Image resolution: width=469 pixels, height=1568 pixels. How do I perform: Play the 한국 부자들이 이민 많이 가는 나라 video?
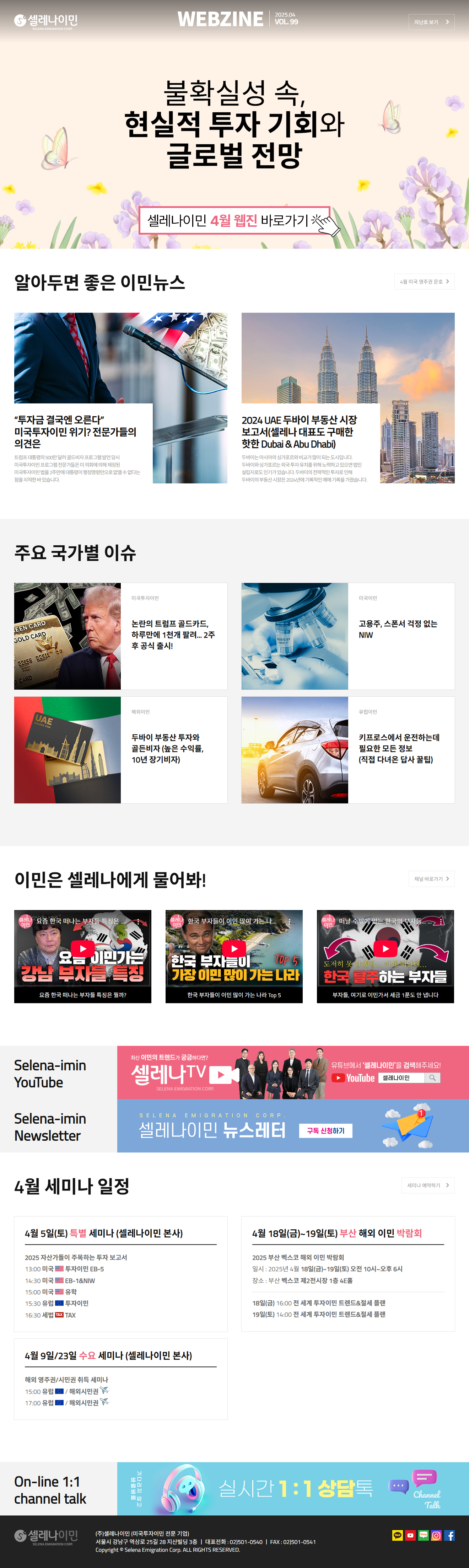tap(234, 948)
